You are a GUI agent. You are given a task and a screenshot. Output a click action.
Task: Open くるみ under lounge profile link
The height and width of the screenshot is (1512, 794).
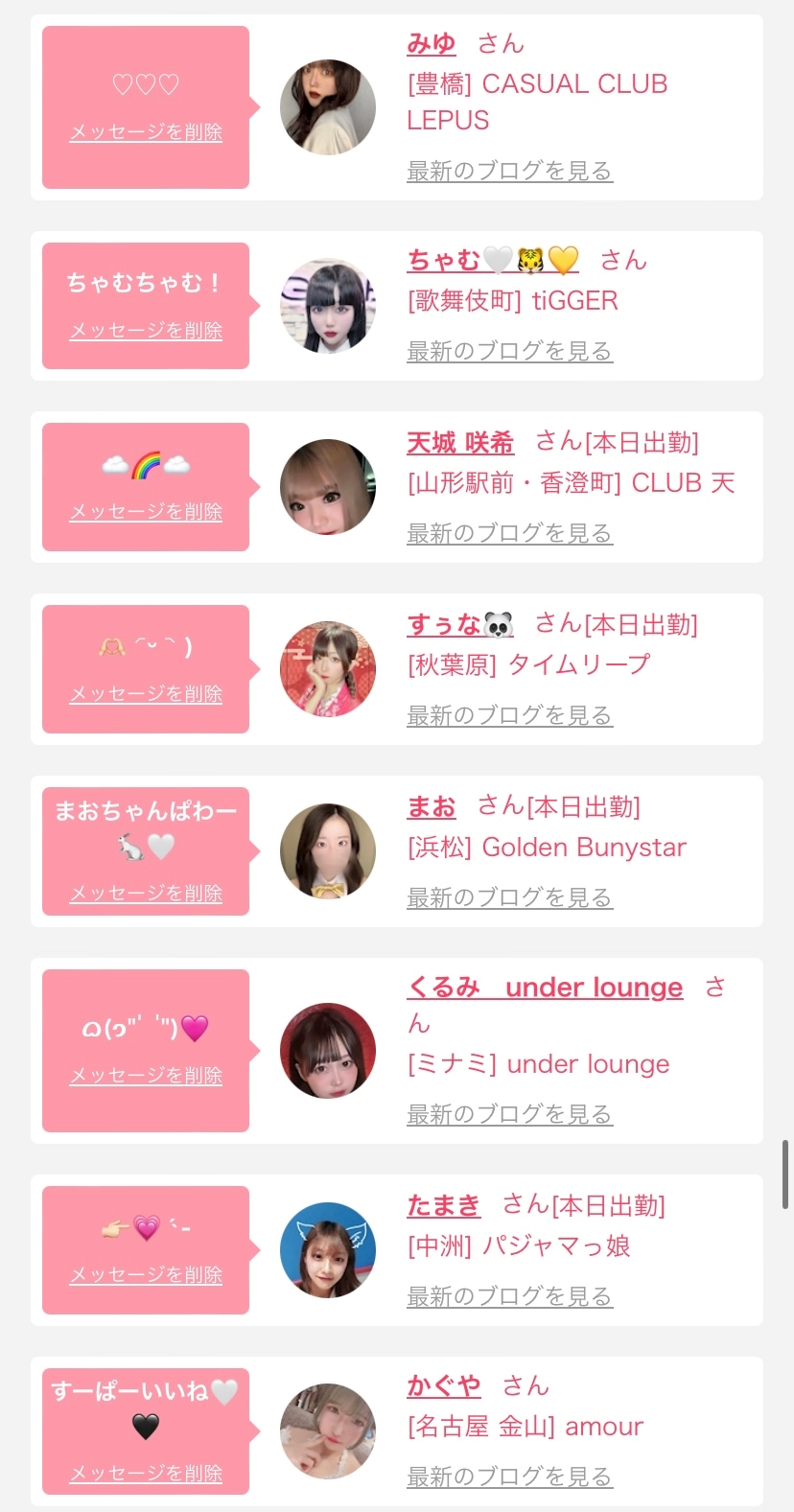click(x=545, y=988)
